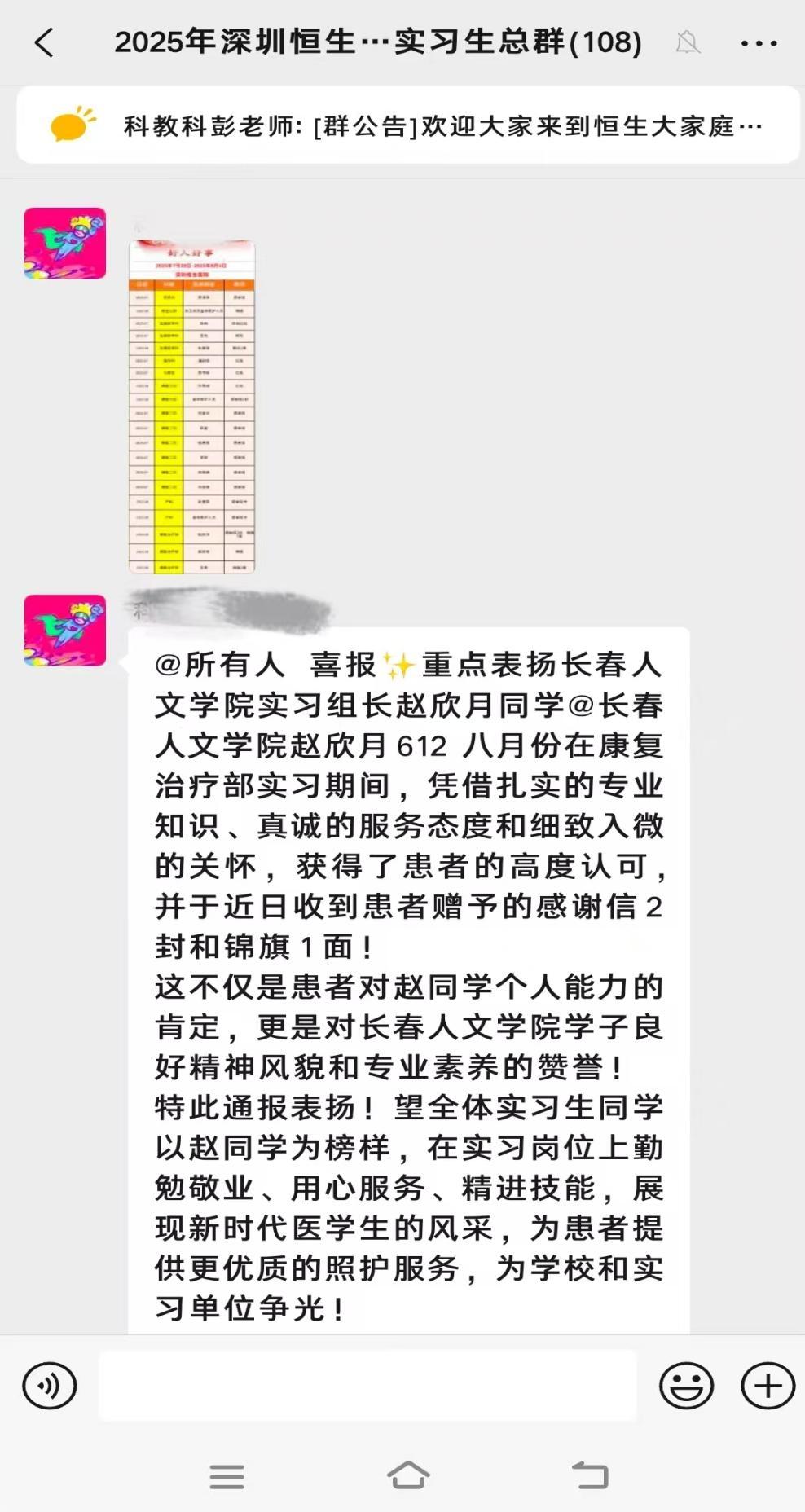
Task: Open the sender's avatar beside the 喜报 message
Action: coord(65,631)
